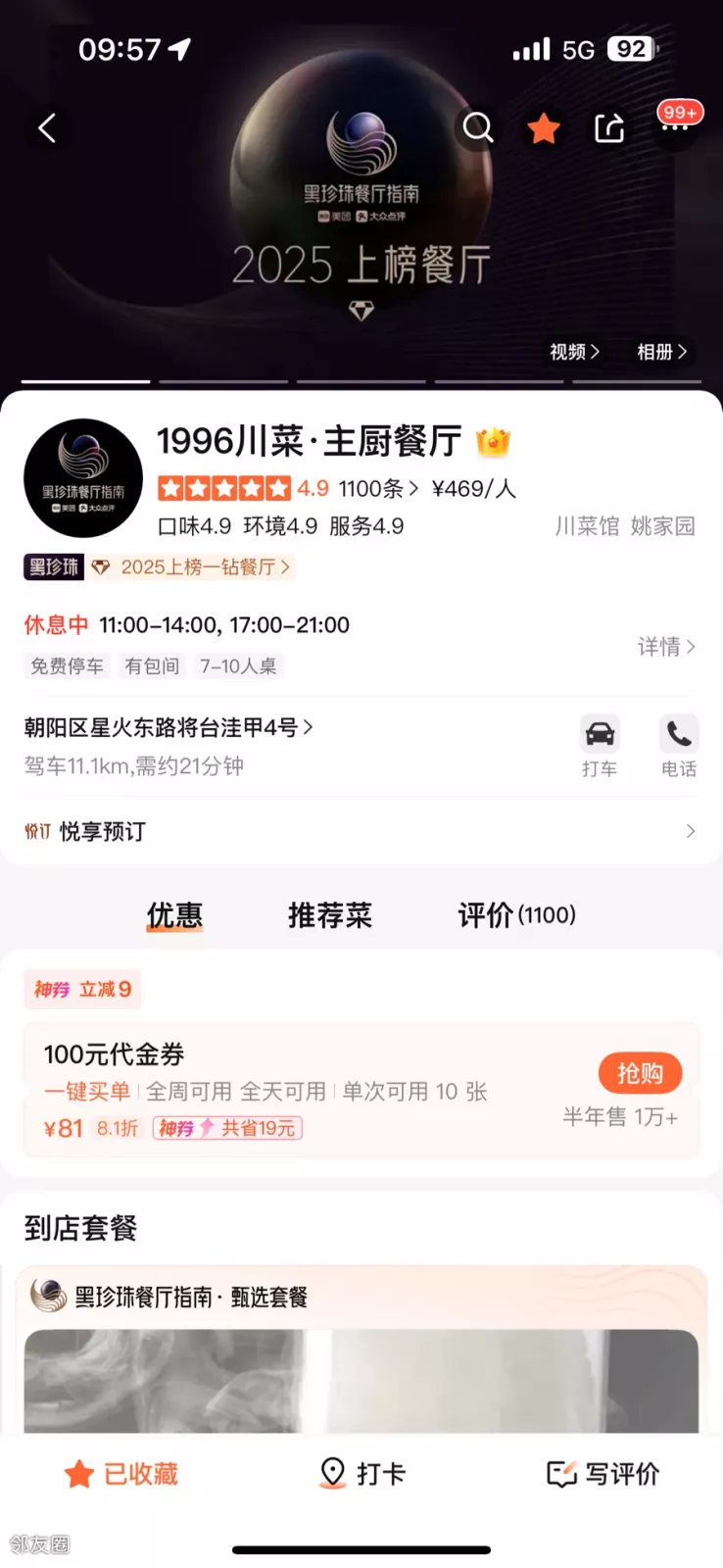Go back using the back arrow
723x1568 pixels.
(47, 128)
